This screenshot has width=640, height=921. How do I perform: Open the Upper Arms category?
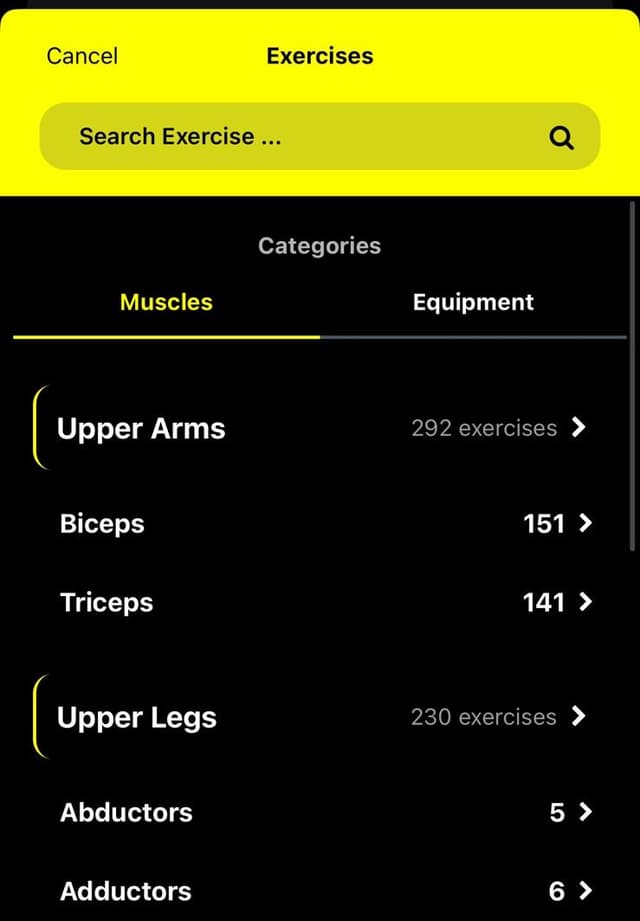coord(320,428)
